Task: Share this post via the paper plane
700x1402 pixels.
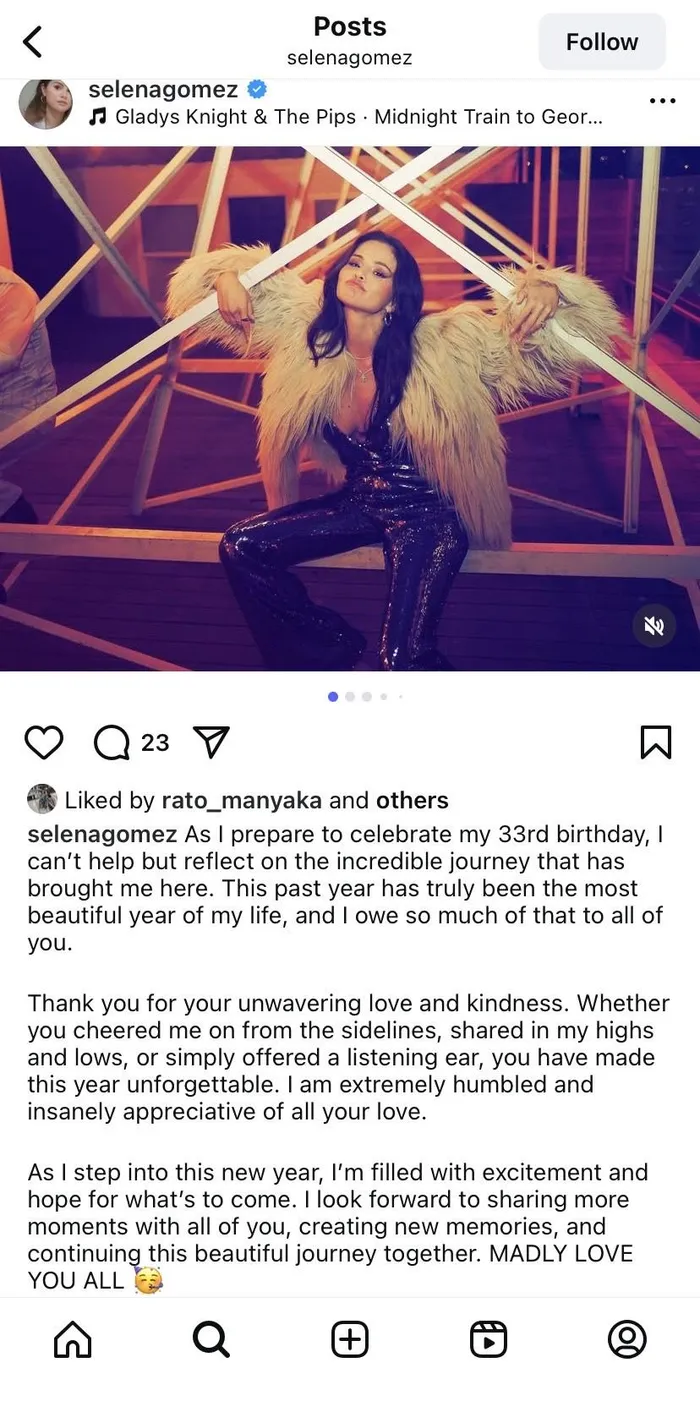Action: (210, 742)
